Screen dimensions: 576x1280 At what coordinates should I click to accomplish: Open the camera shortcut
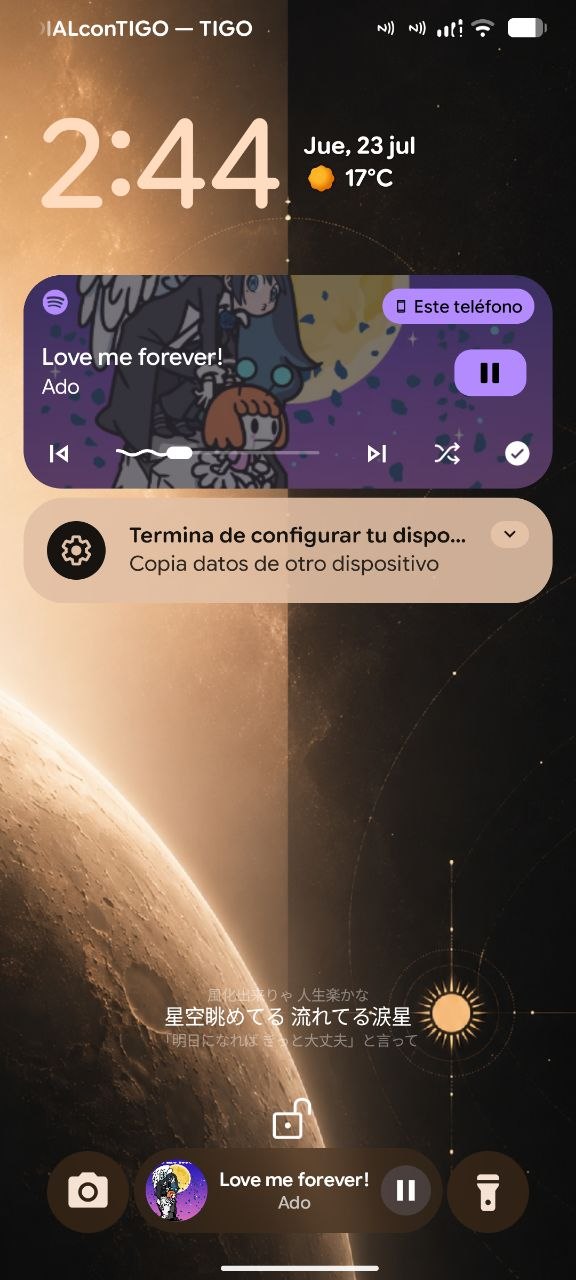88,1191
